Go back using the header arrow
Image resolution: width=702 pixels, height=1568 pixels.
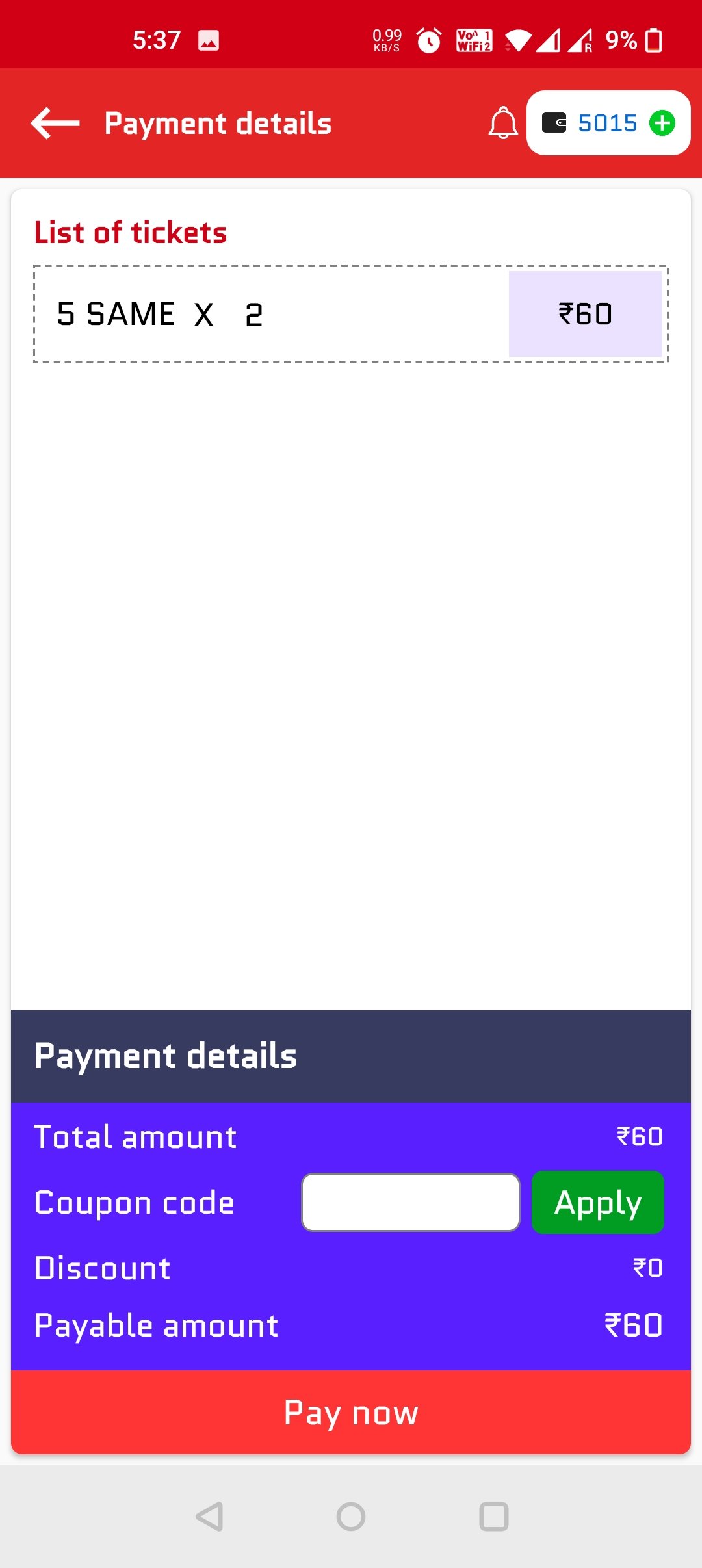click(x=55, y=124)
